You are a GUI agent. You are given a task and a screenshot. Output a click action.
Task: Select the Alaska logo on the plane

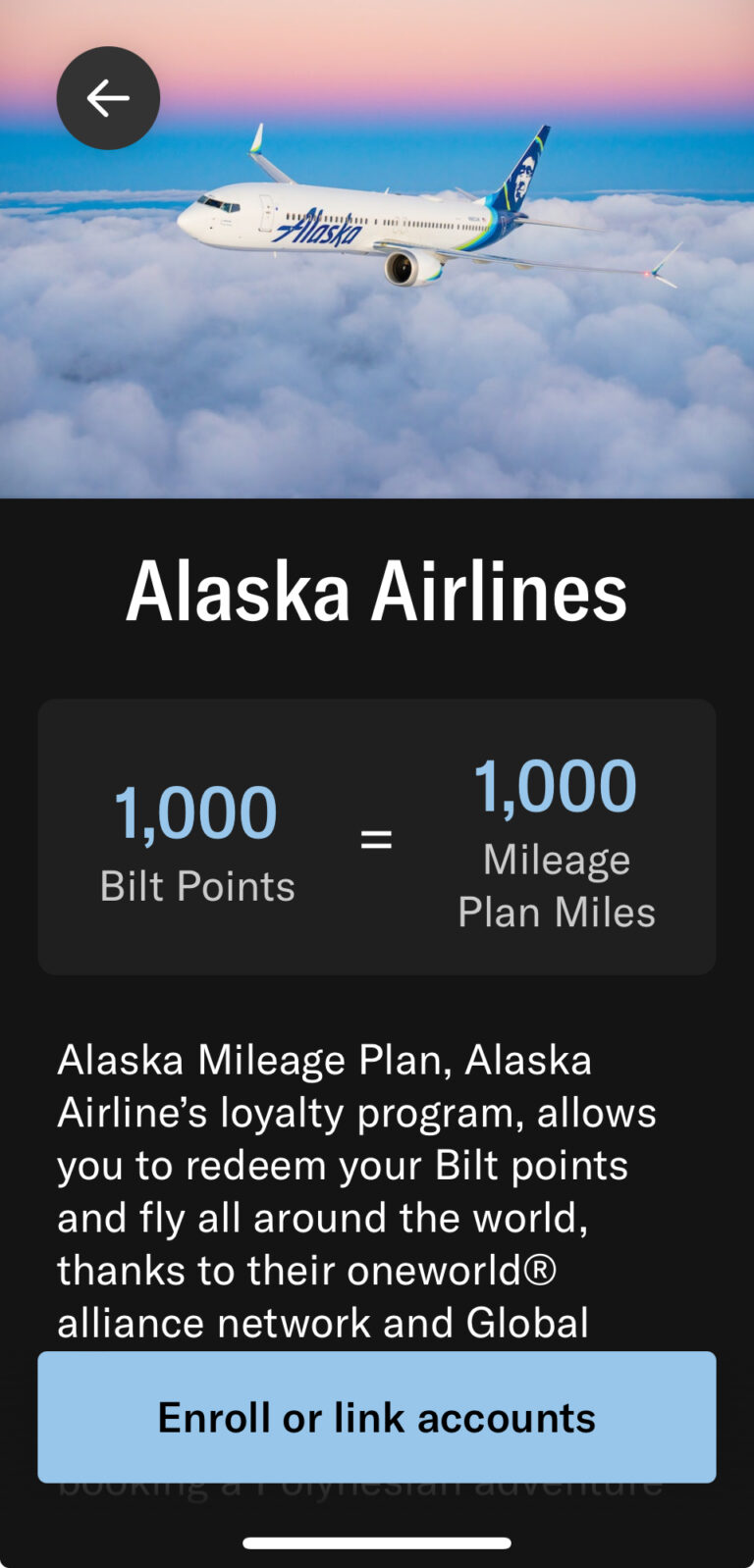[x=319, y=229]
